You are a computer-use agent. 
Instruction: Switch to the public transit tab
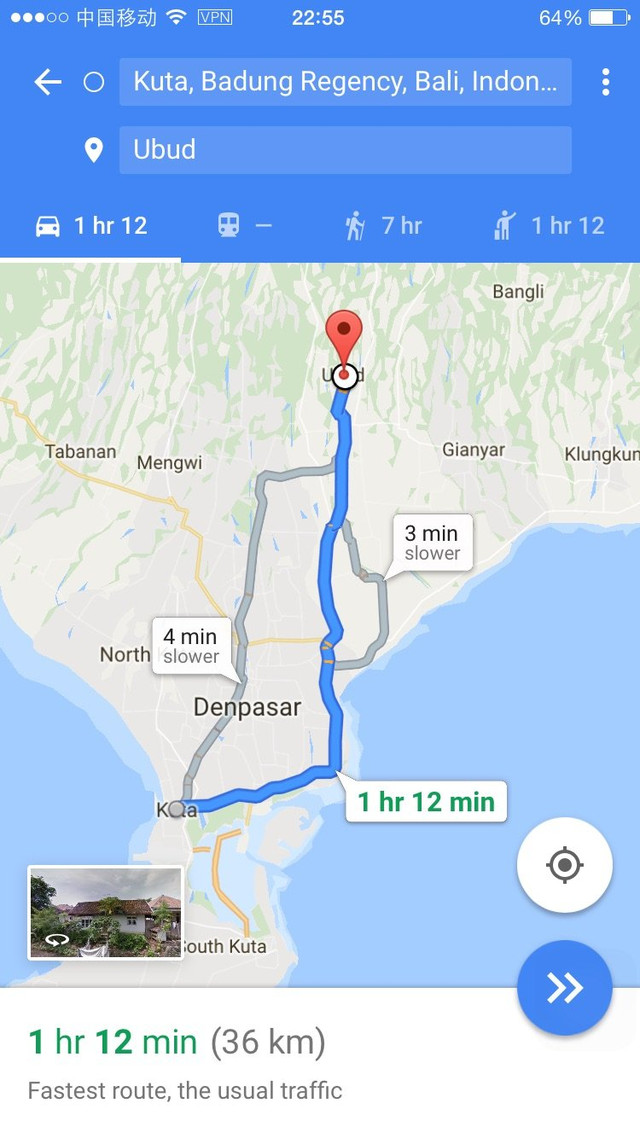click(244, 226)
